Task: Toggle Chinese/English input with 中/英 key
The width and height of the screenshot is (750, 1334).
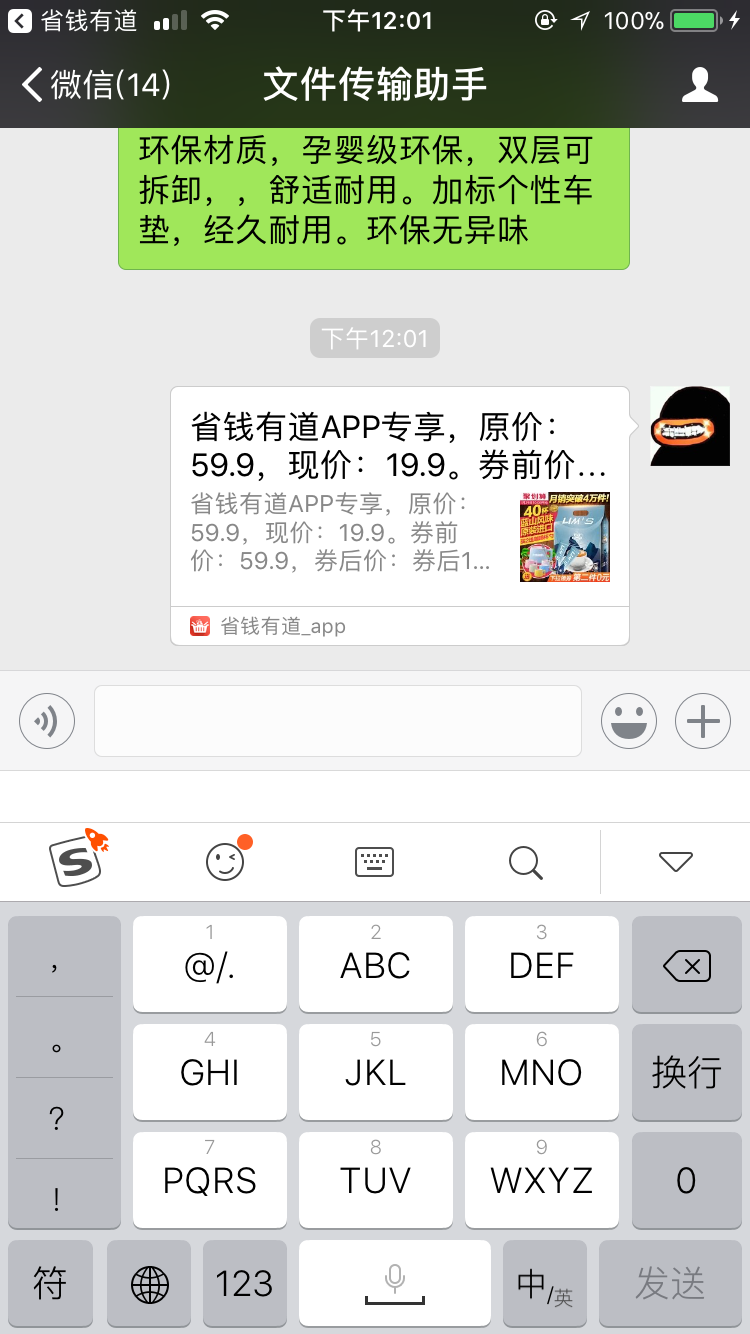Action: click(x=544, y=1284)
